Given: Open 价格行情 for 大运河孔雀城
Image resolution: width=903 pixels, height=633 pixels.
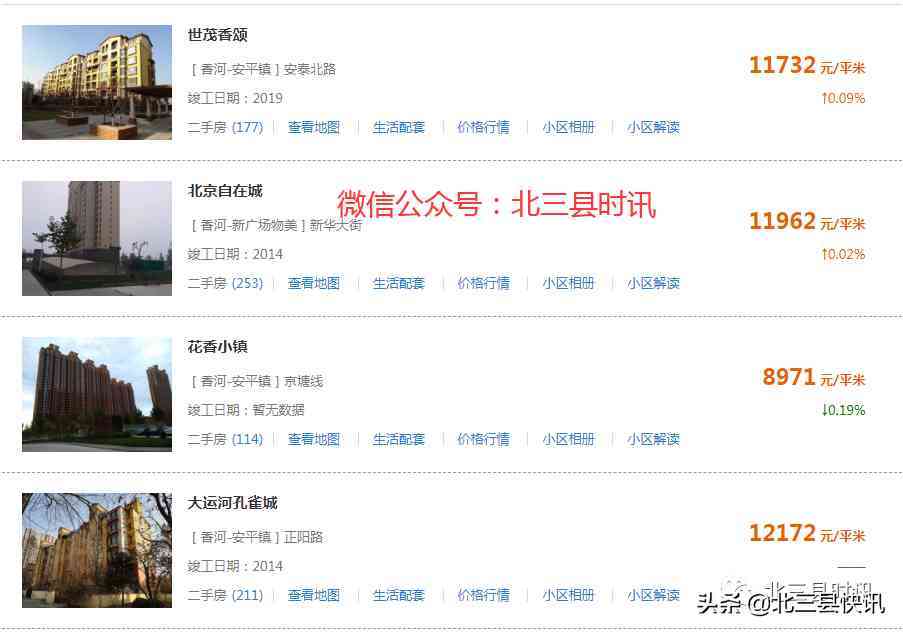Looking at the screenshot, I should pyautogui.click(x=483, y=596).
